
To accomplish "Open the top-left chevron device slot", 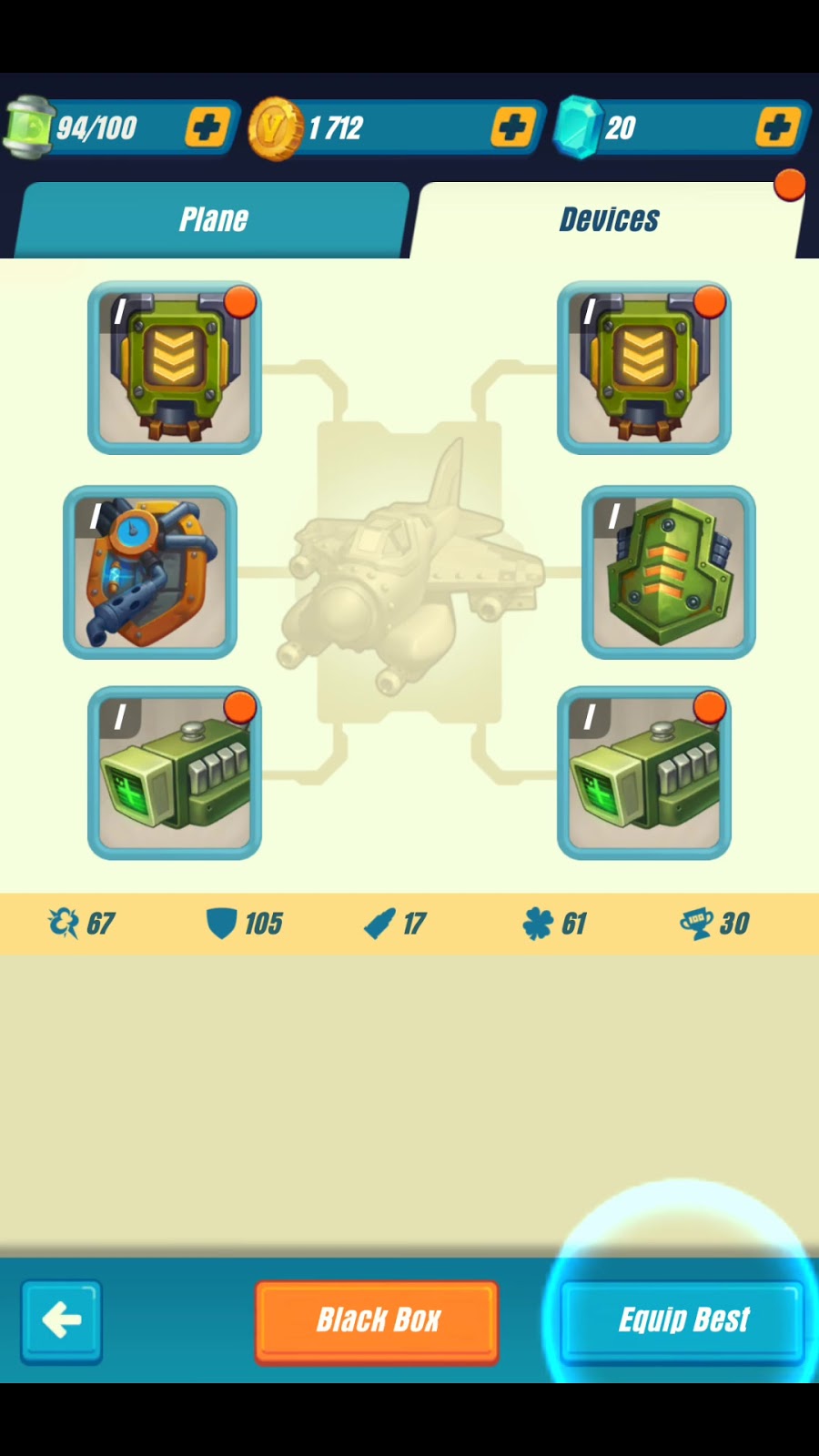I will pos(175,368).
